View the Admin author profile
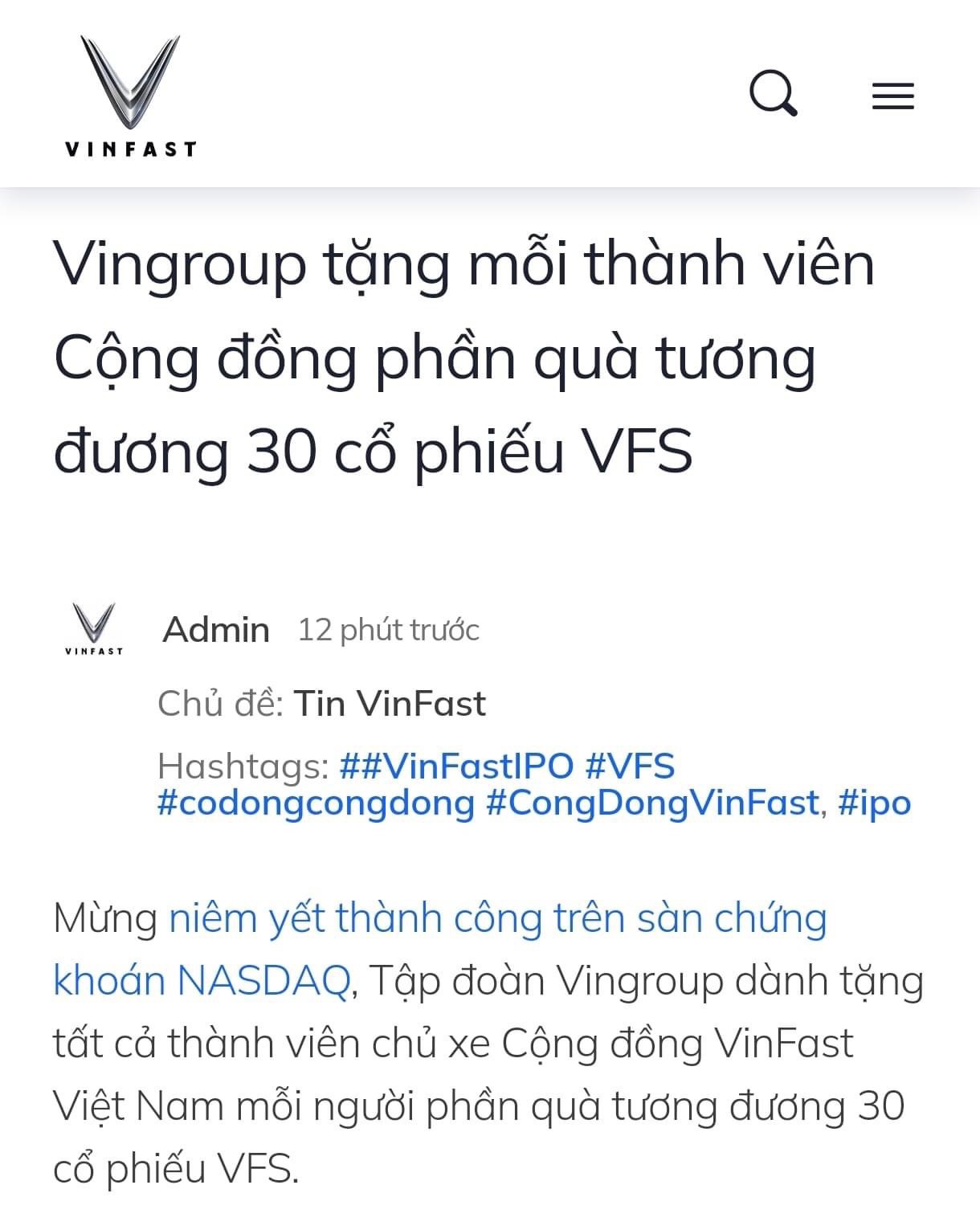Viewport: 980px width, 1230px height. click(216, 629)
